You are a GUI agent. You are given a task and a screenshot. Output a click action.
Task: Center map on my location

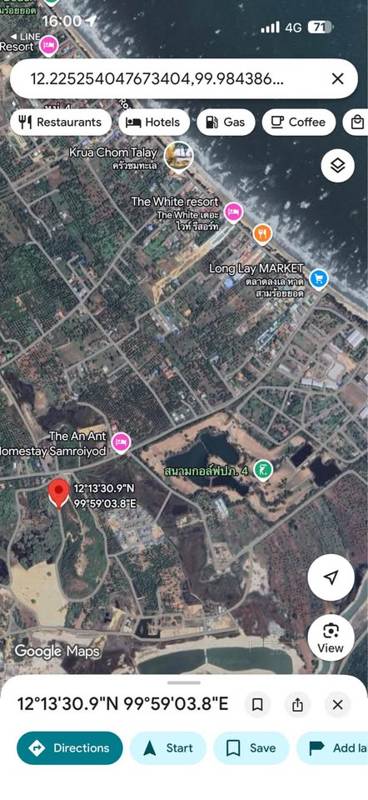331,578
